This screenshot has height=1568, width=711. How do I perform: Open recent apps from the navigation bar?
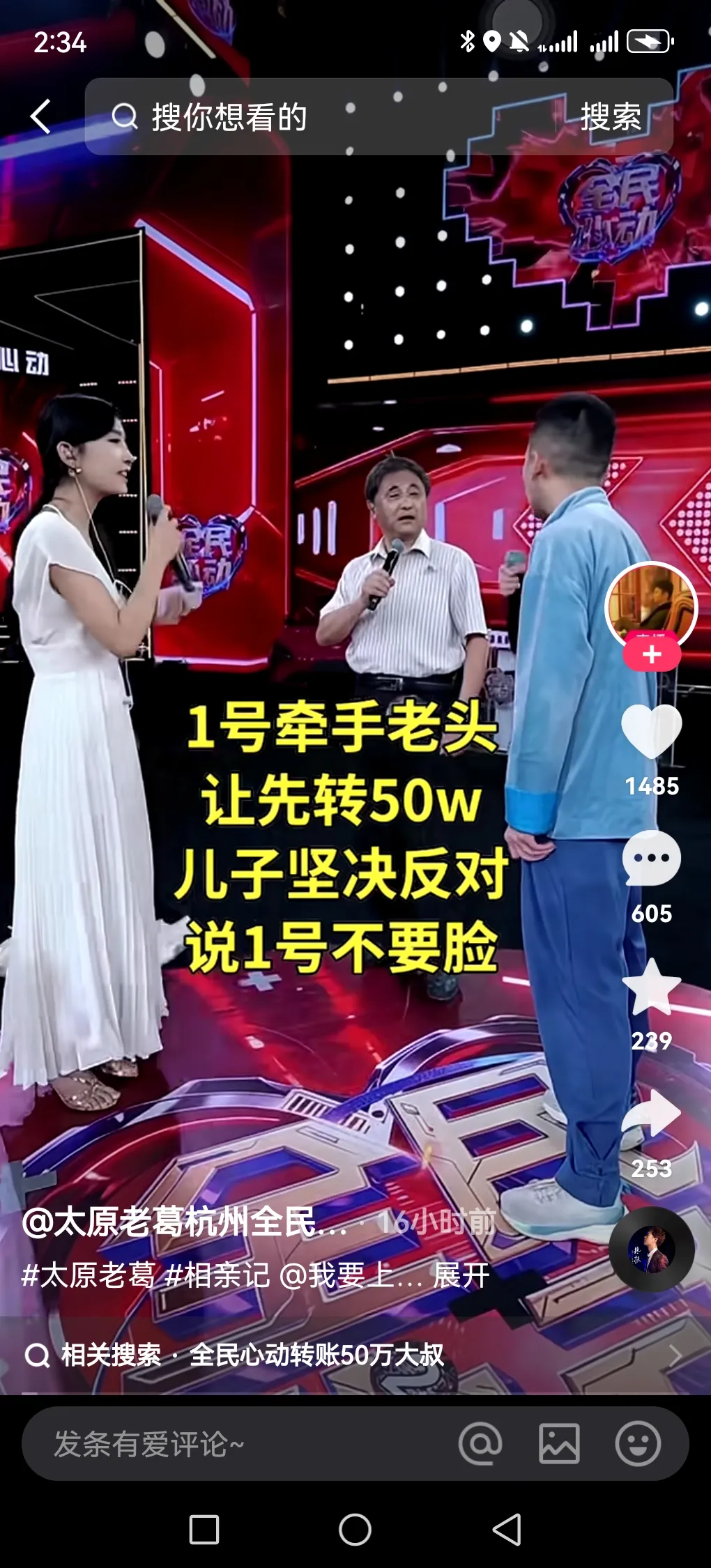[204, 1530]
